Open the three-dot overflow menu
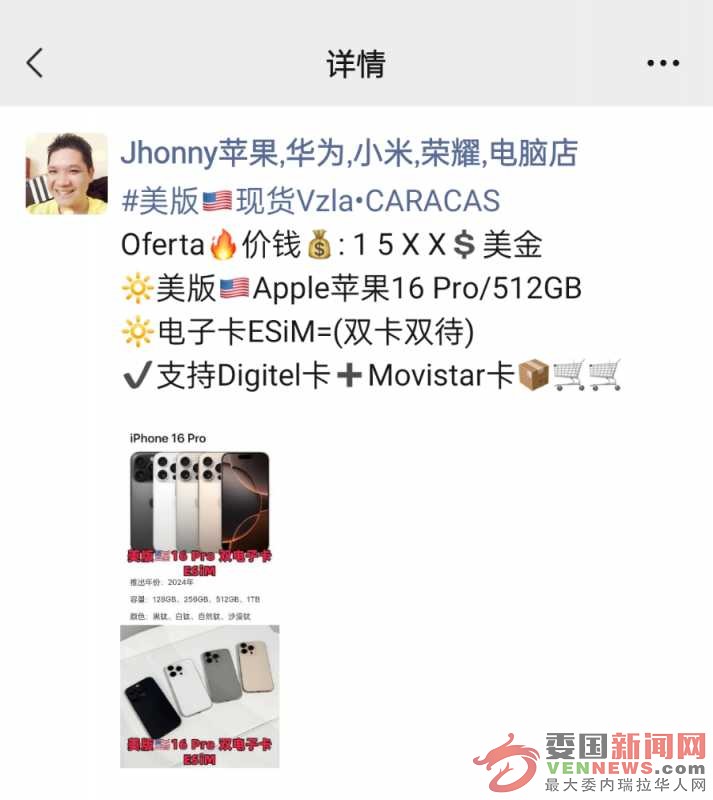 click(662, 63)
